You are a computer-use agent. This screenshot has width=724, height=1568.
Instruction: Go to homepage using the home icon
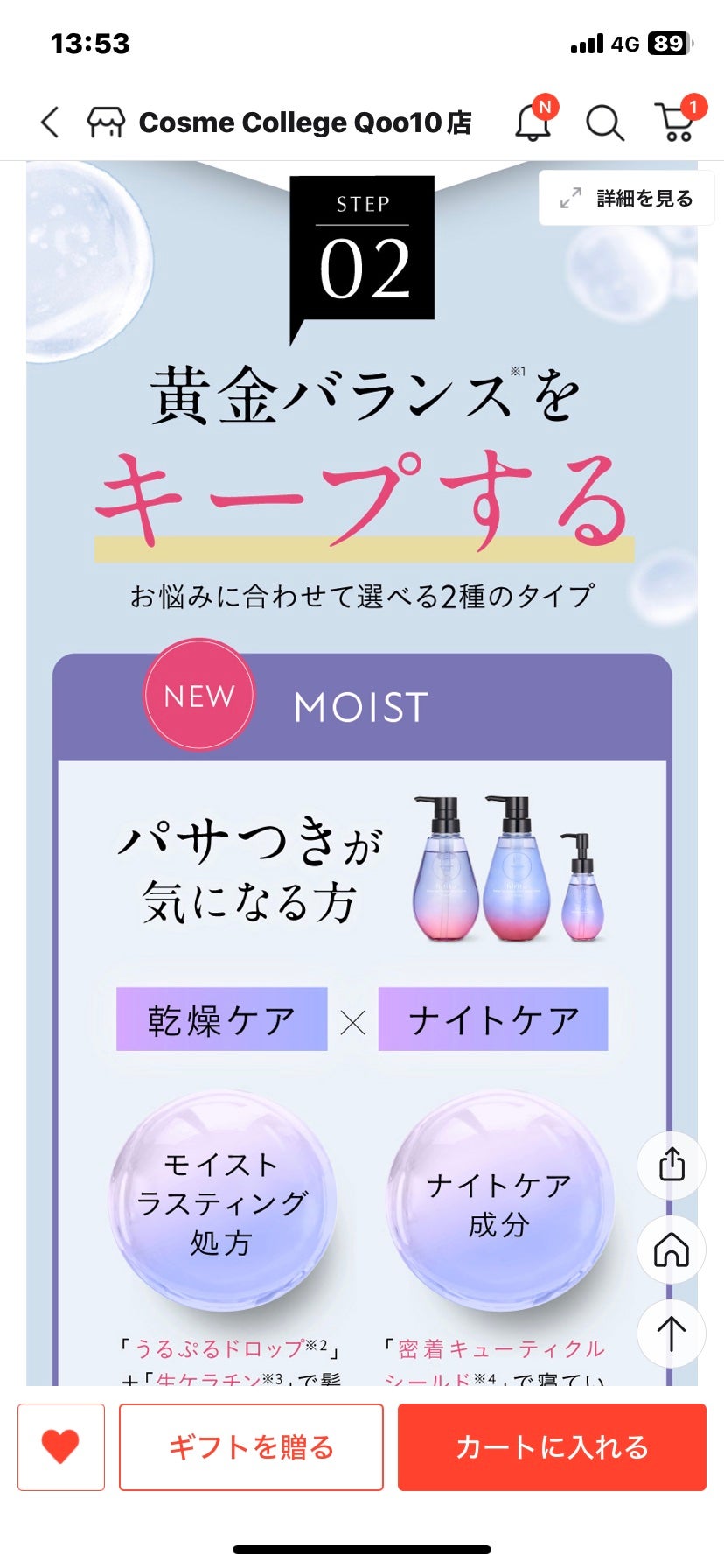(x=670, y=1249)
